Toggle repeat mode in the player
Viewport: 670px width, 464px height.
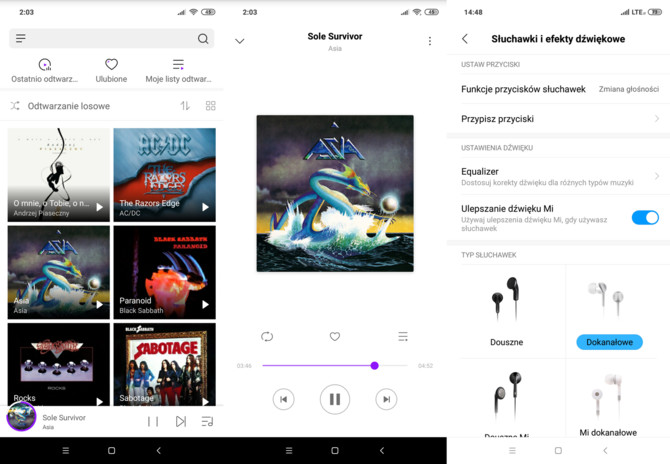tap(267, 337)
